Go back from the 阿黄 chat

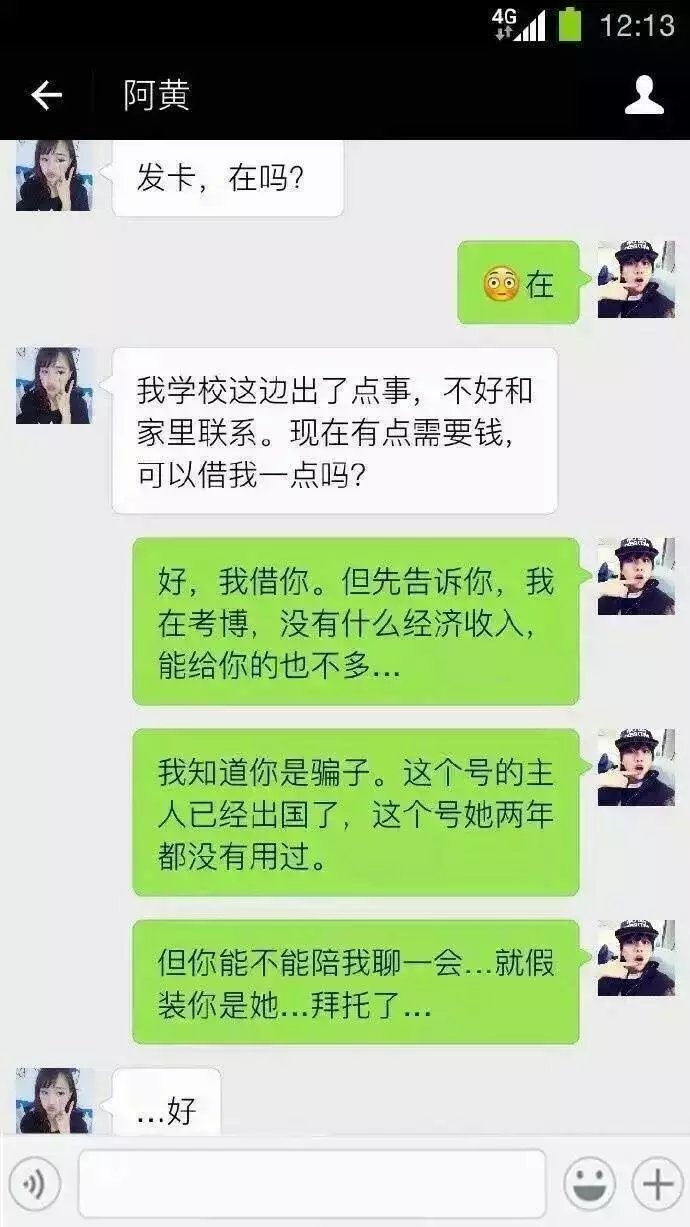[46, 96]
